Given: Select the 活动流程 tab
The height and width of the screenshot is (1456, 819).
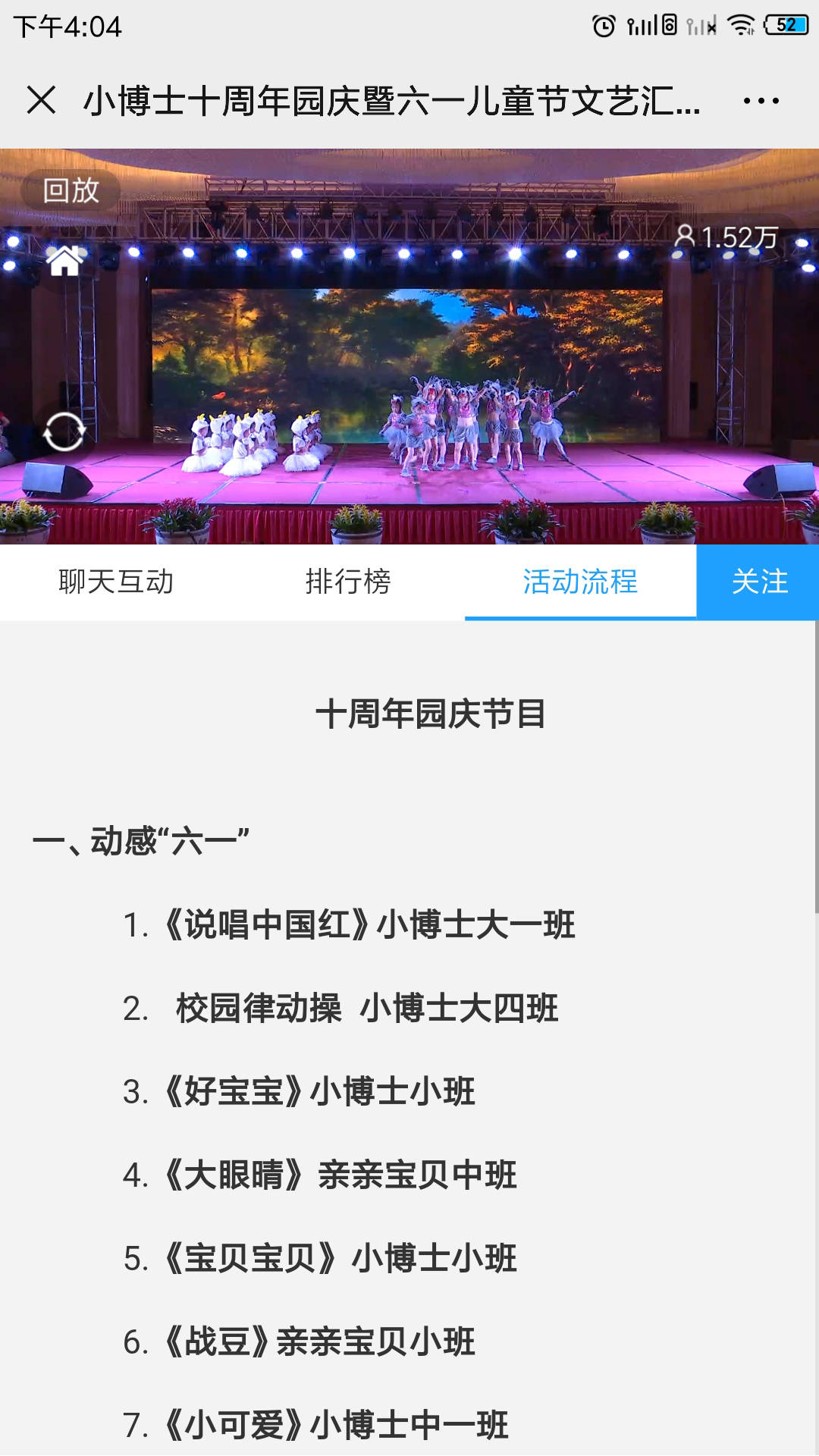Looking at the screenshot, I should tap(580, 582).
